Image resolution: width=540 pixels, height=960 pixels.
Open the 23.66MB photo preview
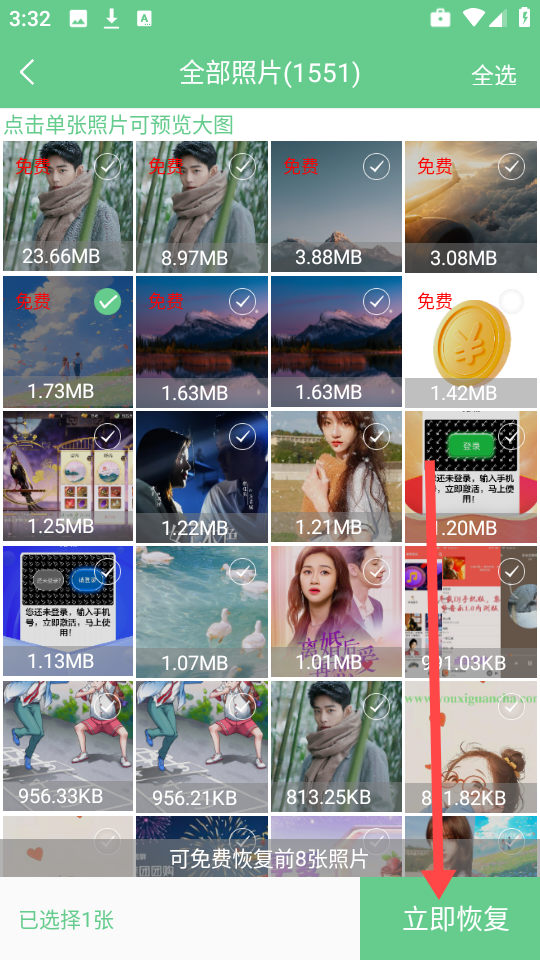pyautogui.click(x=68, y=206)
